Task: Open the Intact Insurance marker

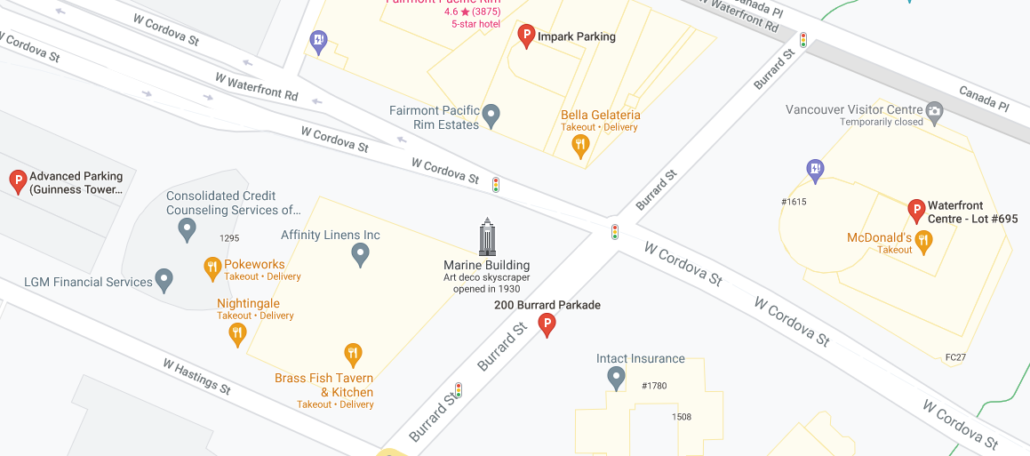Action: [x=617, y=378]
